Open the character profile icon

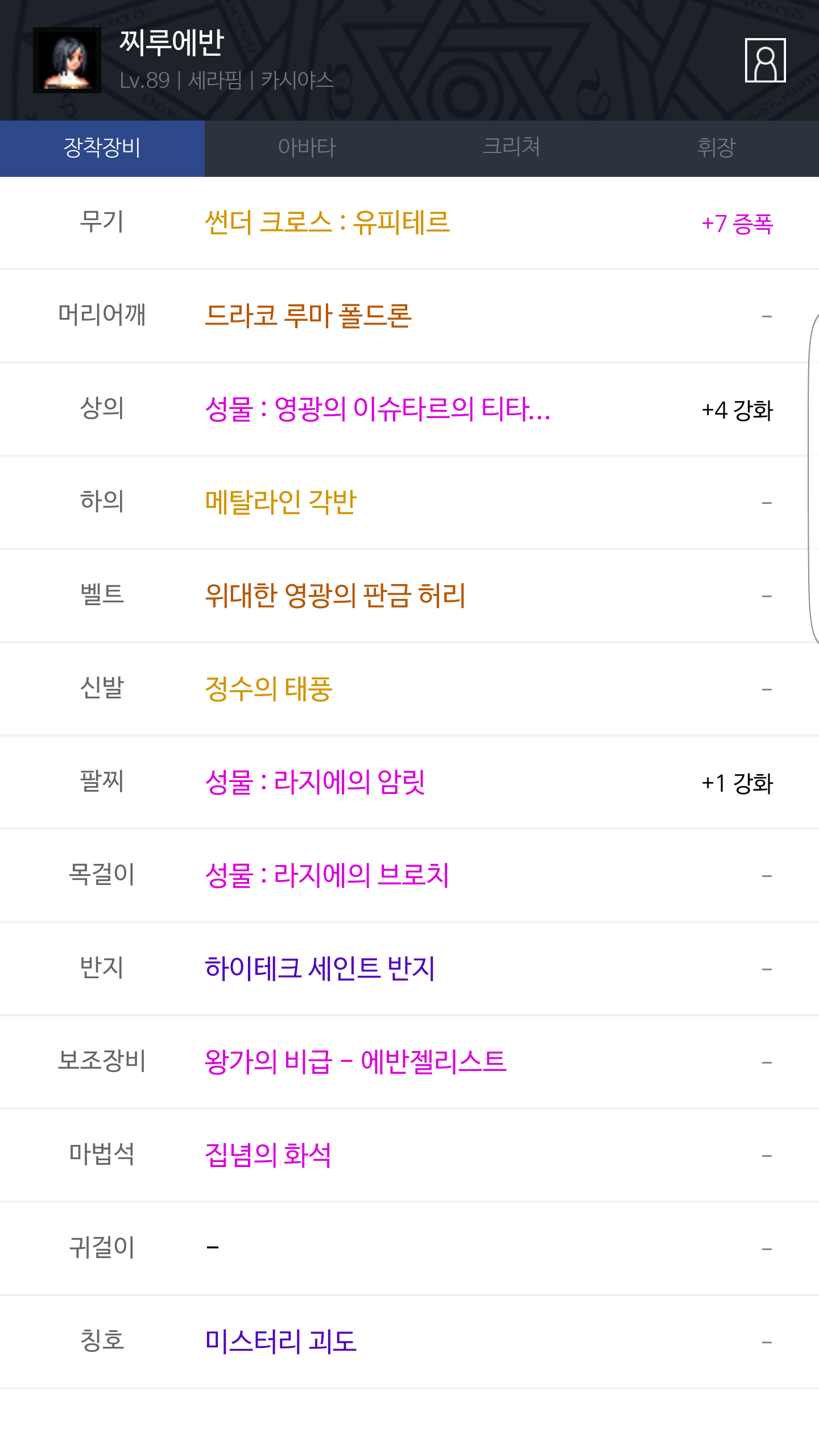coord(765,60)
